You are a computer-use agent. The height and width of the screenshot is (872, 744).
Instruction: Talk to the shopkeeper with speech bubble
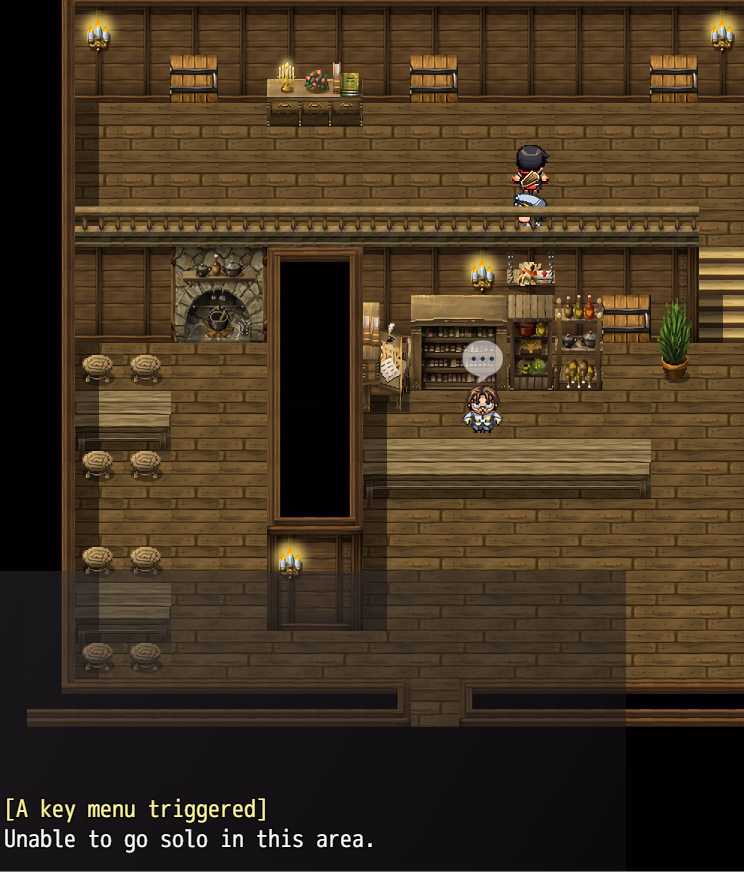[x=483, y=408]
